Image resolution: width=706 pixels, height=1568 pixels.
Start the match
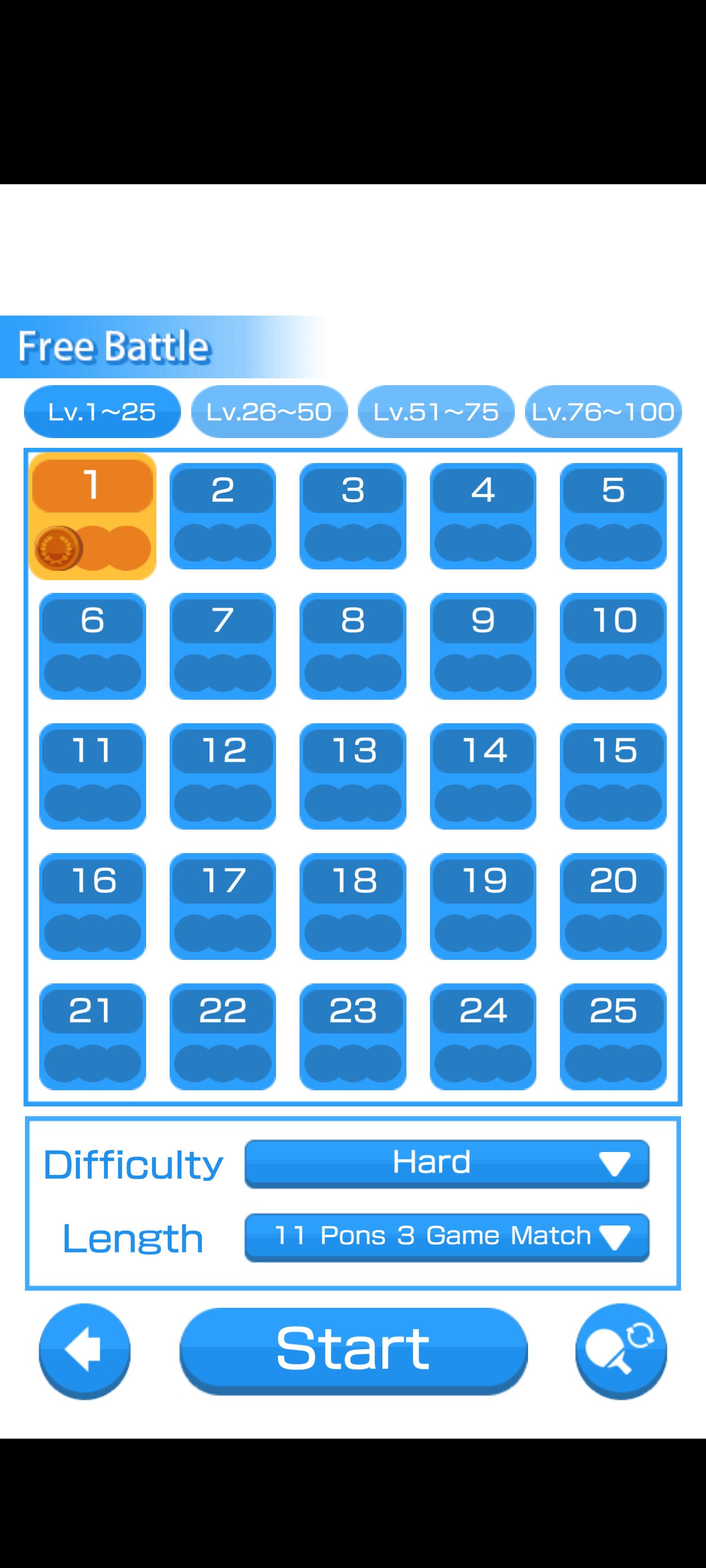coord(353,1349)
